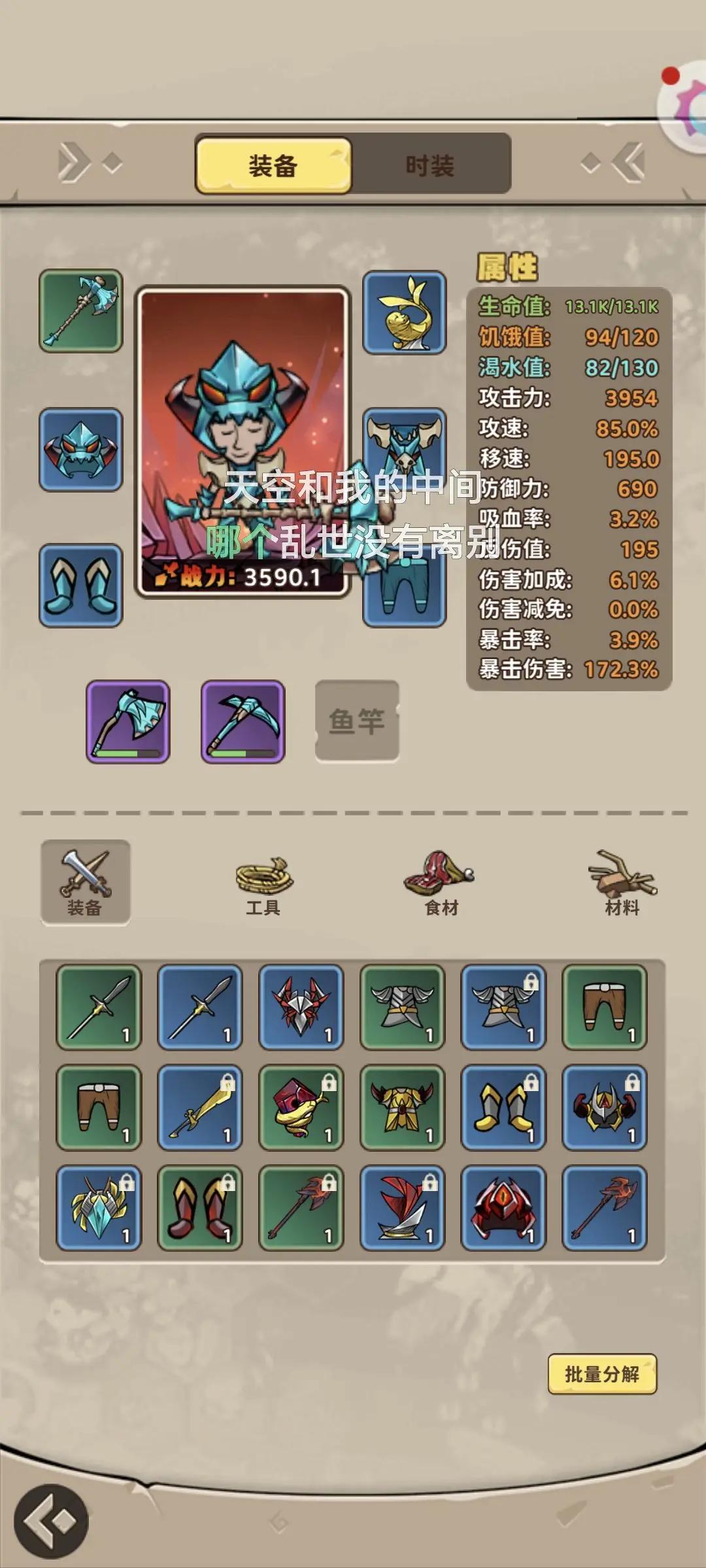Open the 食材 inventory category
This screenshot has width=706, height=1568.
440,881
